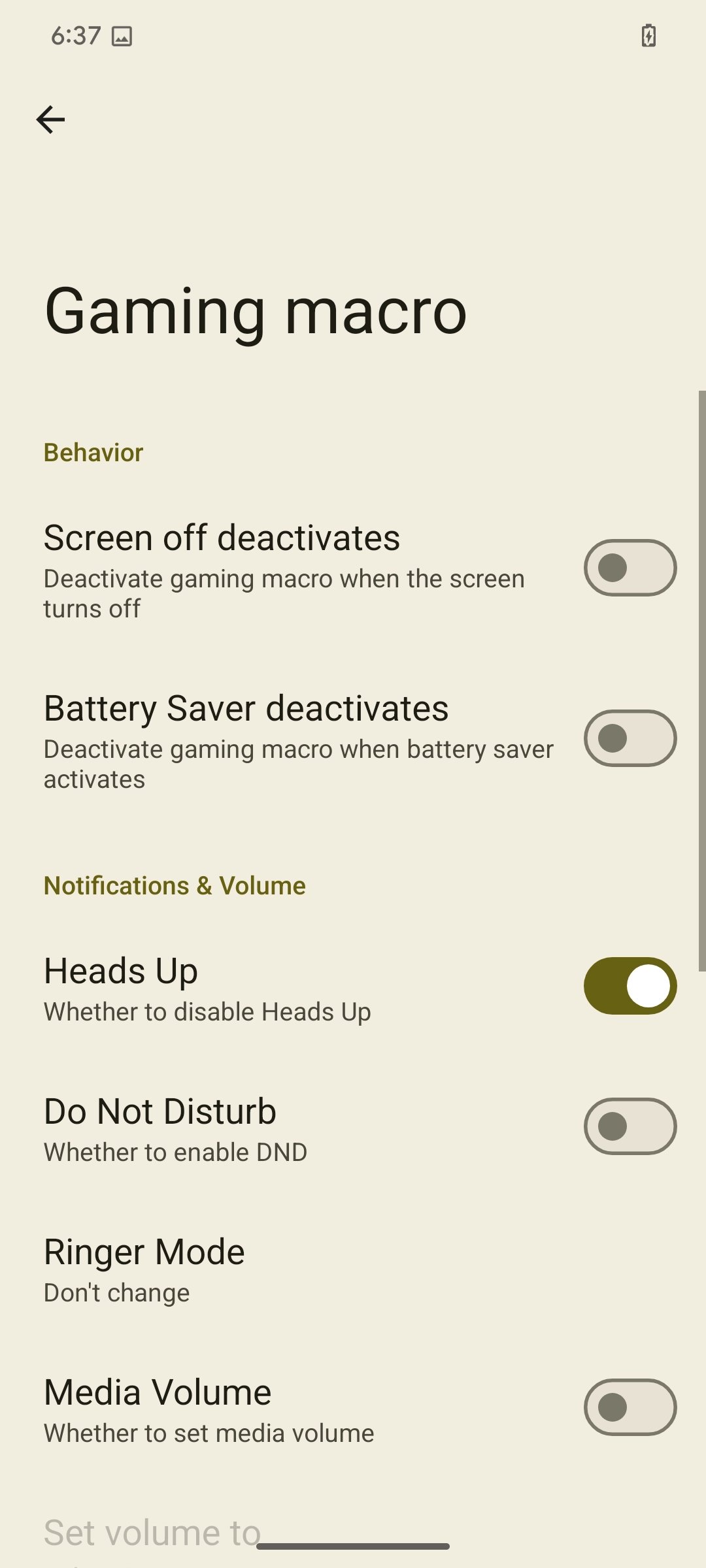Turn on the Media Volume switch
This screenshot has width=706, height=1568.
(630, 1407)
